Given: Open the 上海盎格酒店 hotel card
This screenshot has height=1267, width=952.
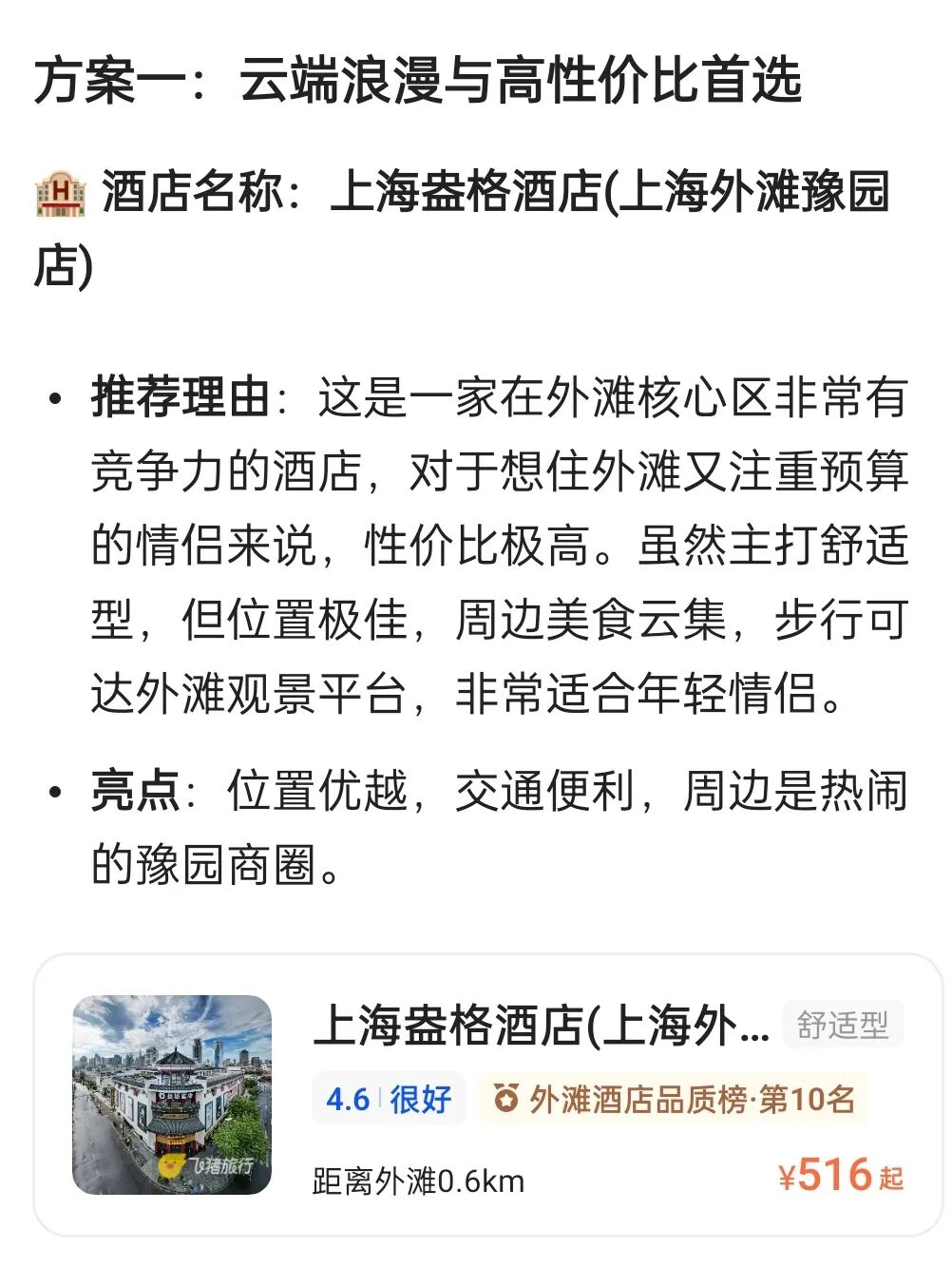Looking at the screenshot, I should pyautogui.click(x=488, y=1095).
